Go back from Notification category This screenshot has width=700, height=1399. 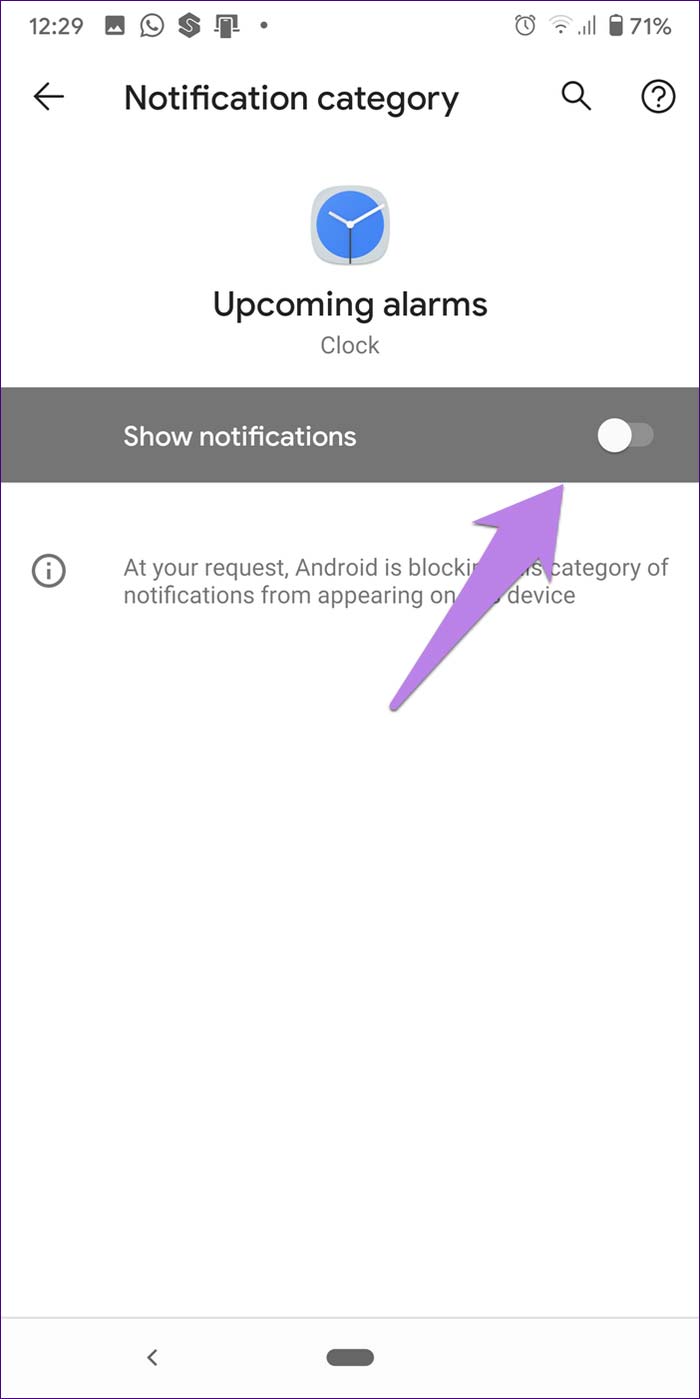point(48,97)
